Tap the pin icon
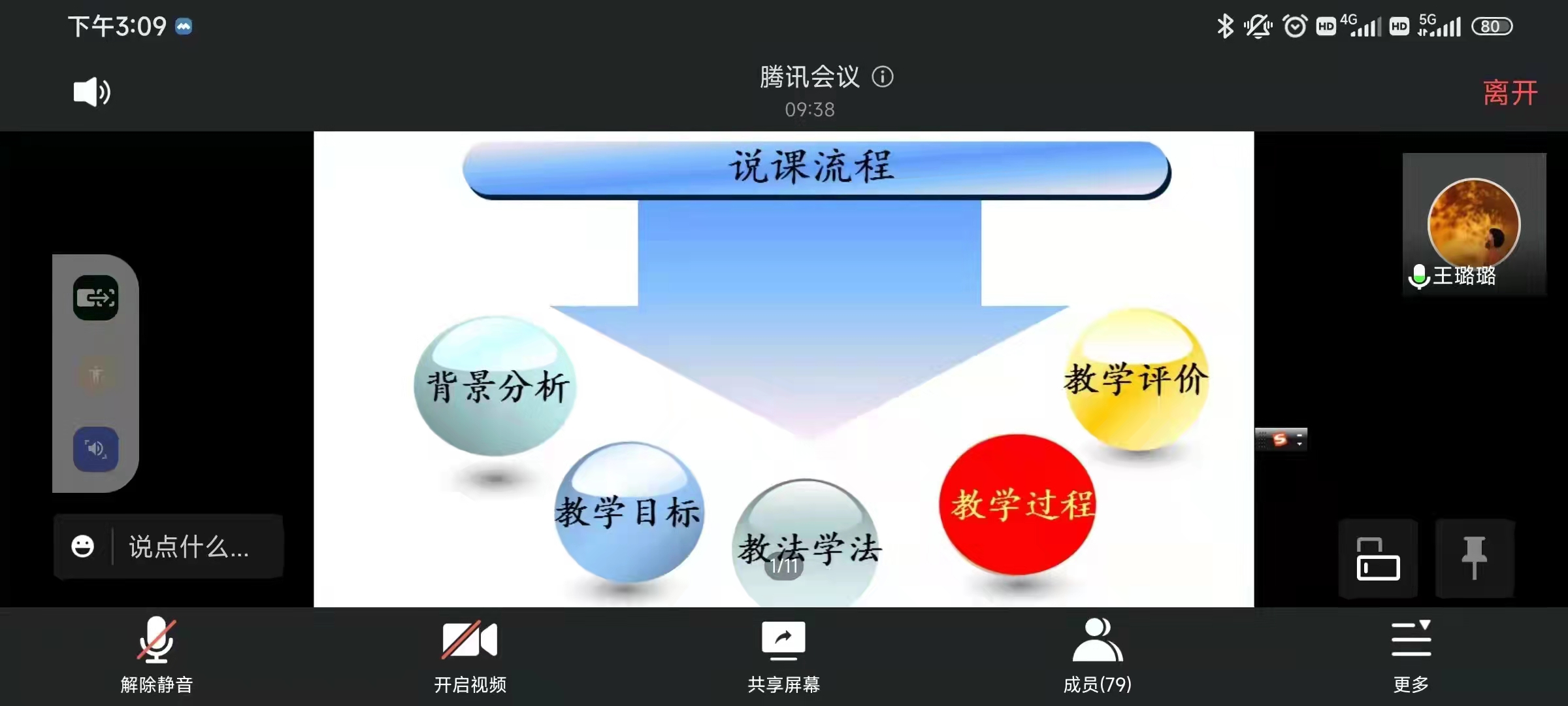 (x=1474, y=558)
